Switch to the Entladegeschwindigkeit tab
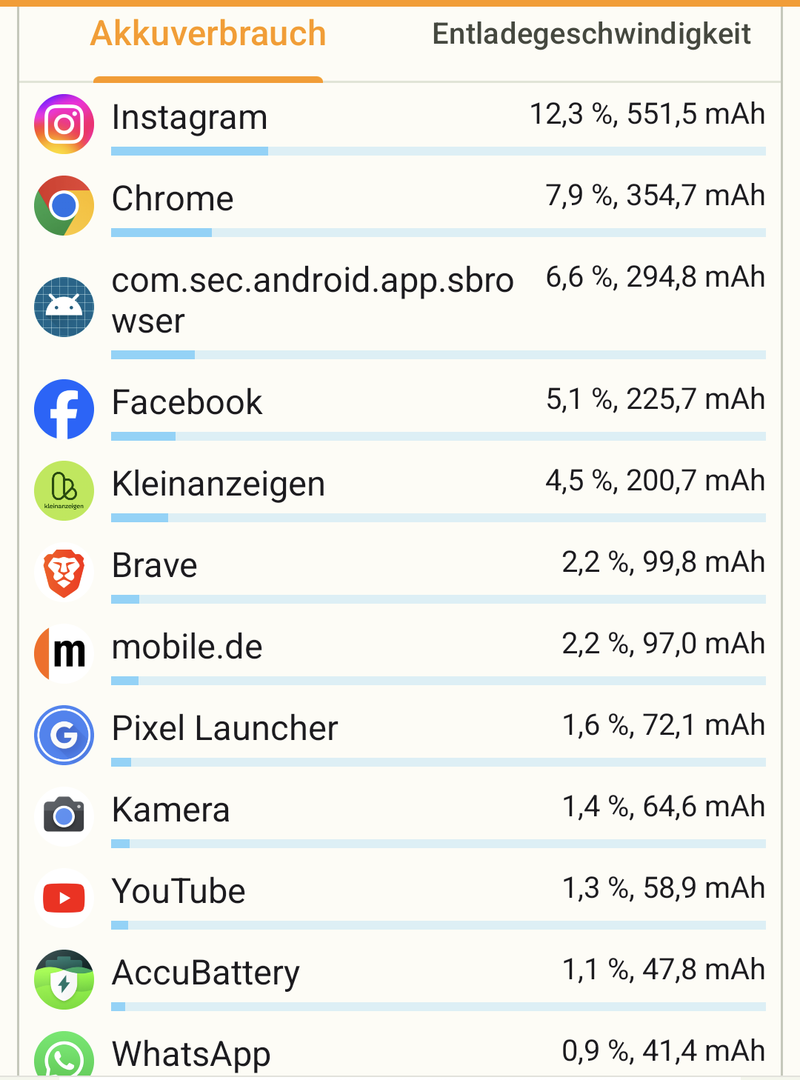The height and width of the screenshot is (1080, 800). click(x=591, y=34)
